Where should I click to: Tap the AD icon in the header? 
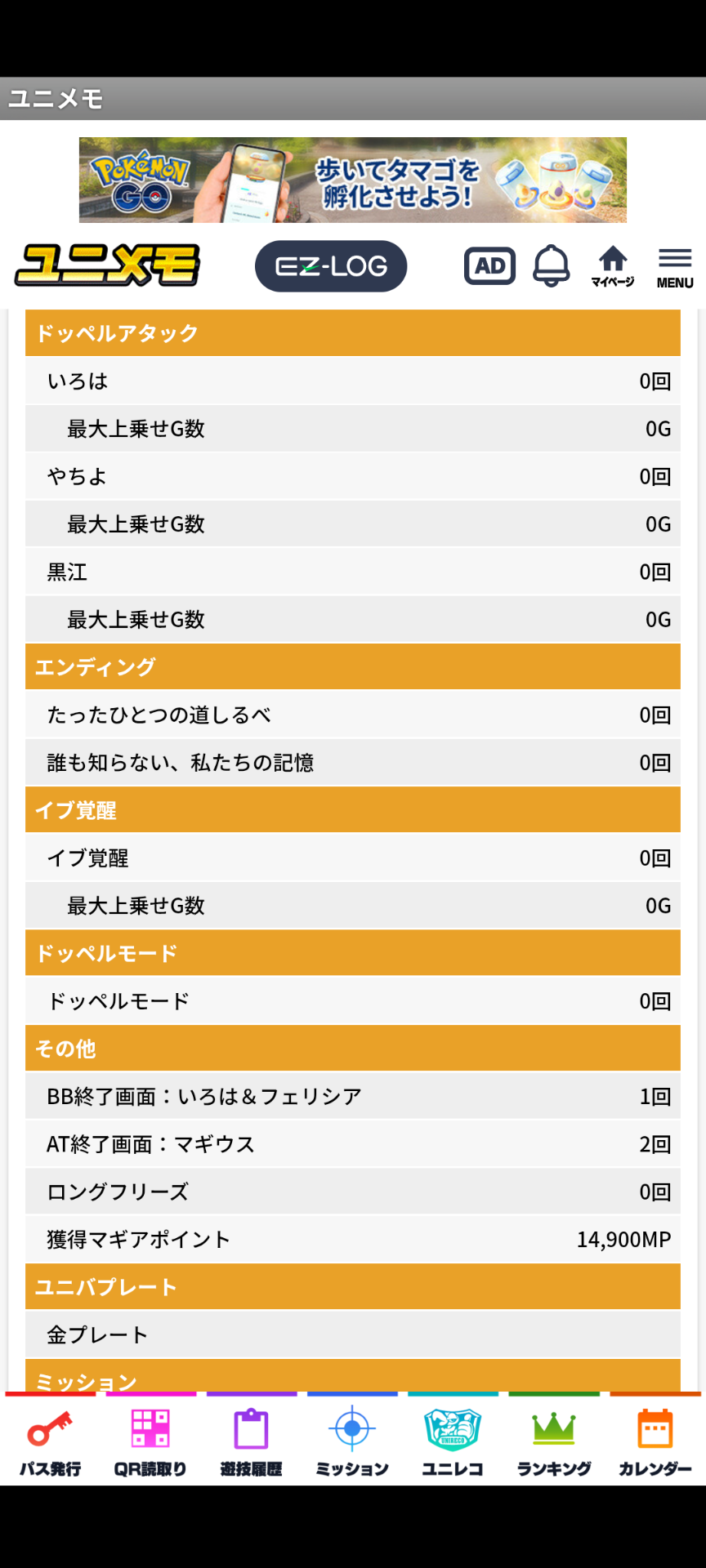tap(489, 266)
